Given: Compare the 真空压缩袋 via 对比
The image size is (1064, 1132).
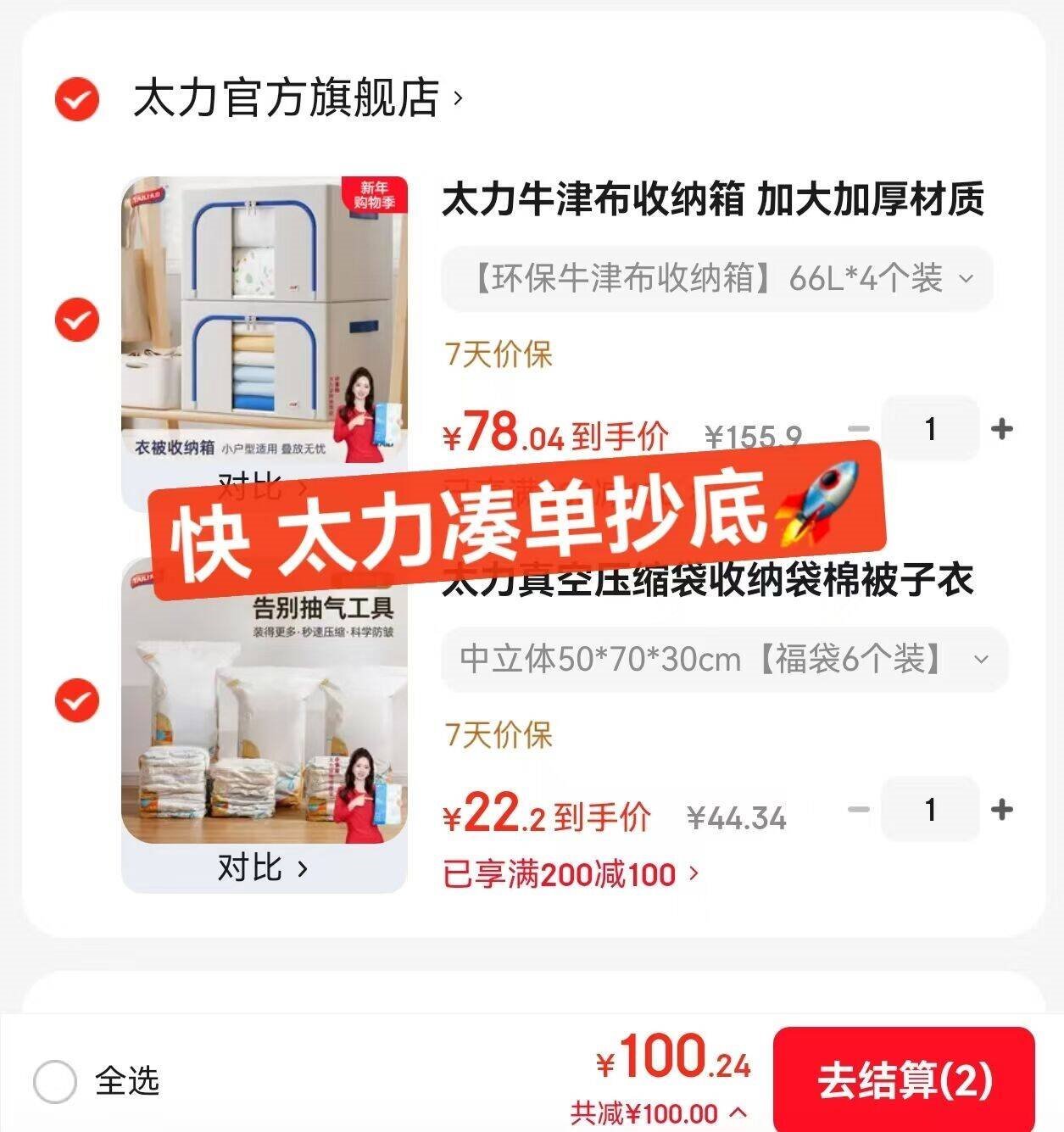Looking at the screenshot, I should click(x=263, y=868).
